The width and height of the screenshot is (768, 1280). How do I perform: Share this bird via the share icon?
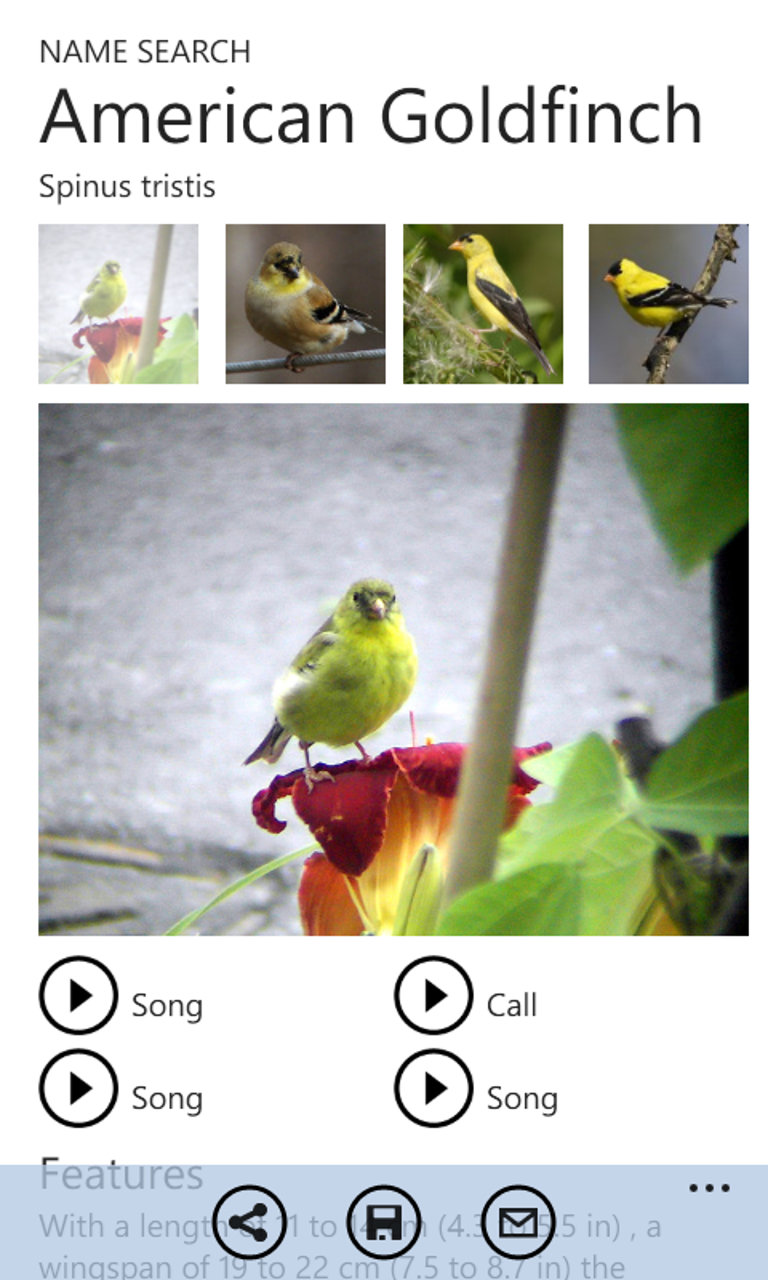click(x=249, y=1221)
